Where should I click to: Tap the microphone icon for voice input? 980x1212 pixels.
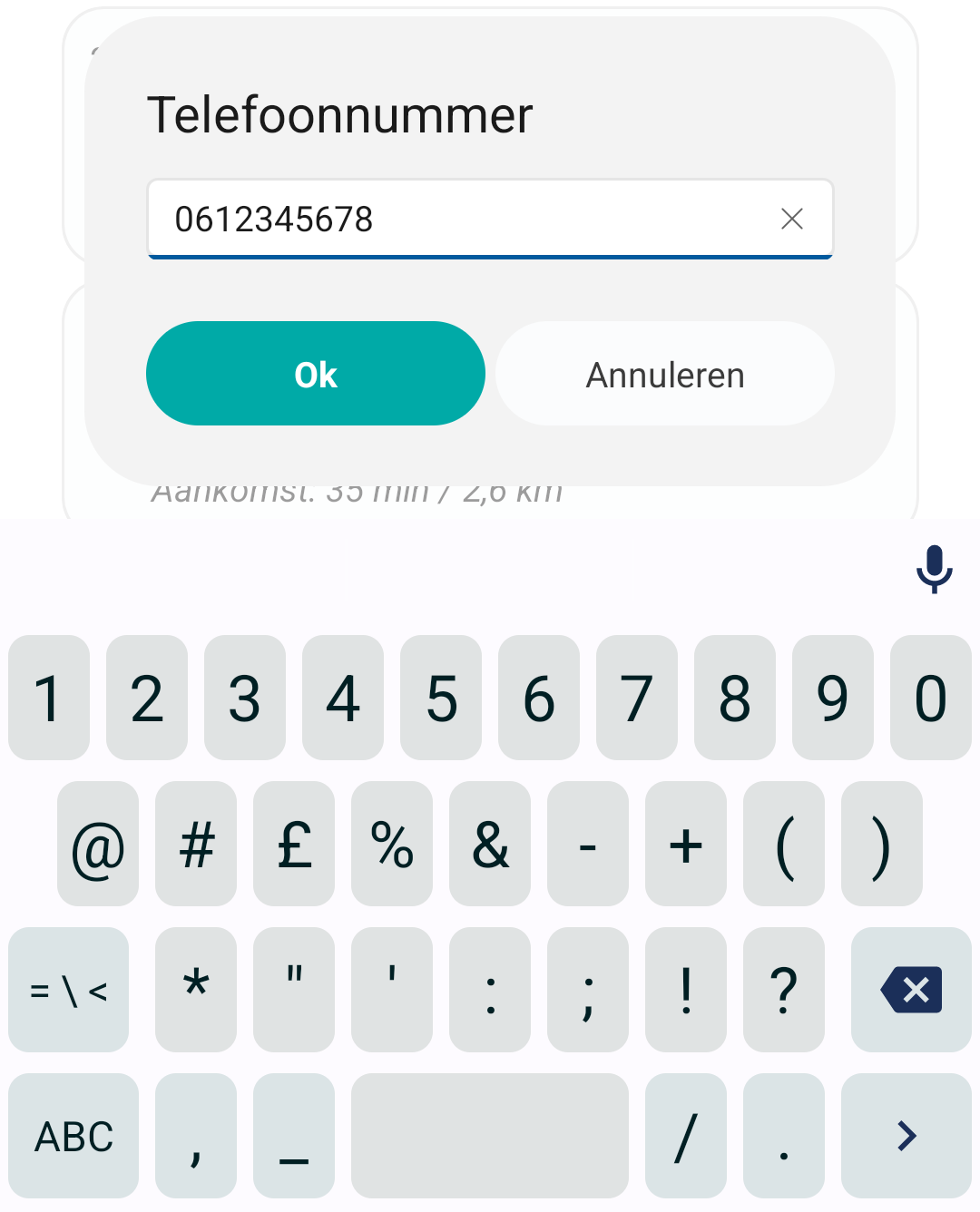934,571
